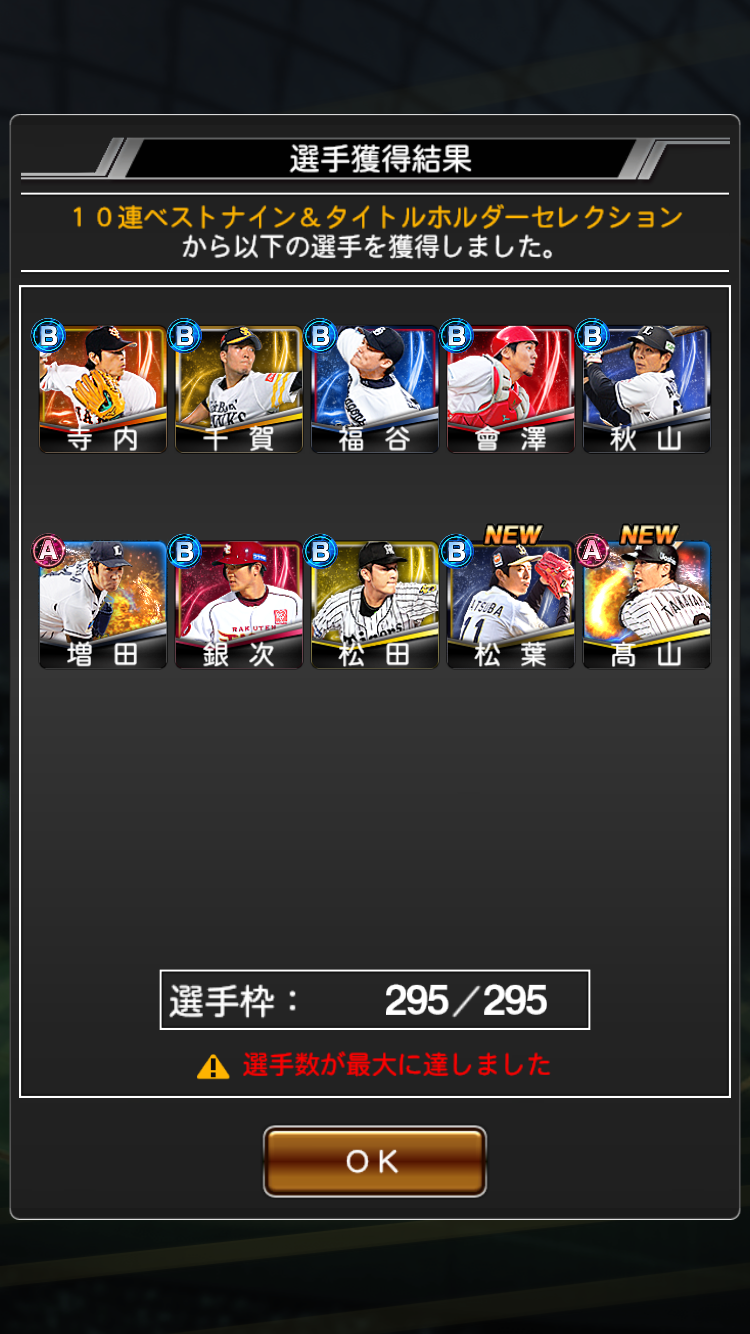View the new A-rank 高山 card
The height and width of the screenshot is (1334, 750).
click(x=647, y=605)
